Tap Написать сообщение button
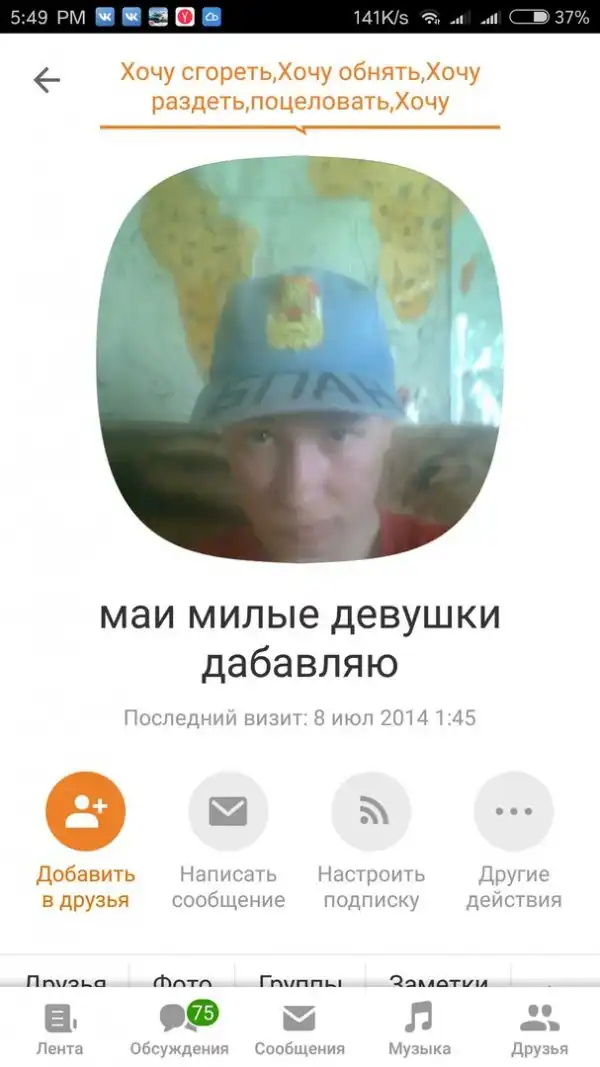This screenshot has height=1067, width=600. [228, 811]
